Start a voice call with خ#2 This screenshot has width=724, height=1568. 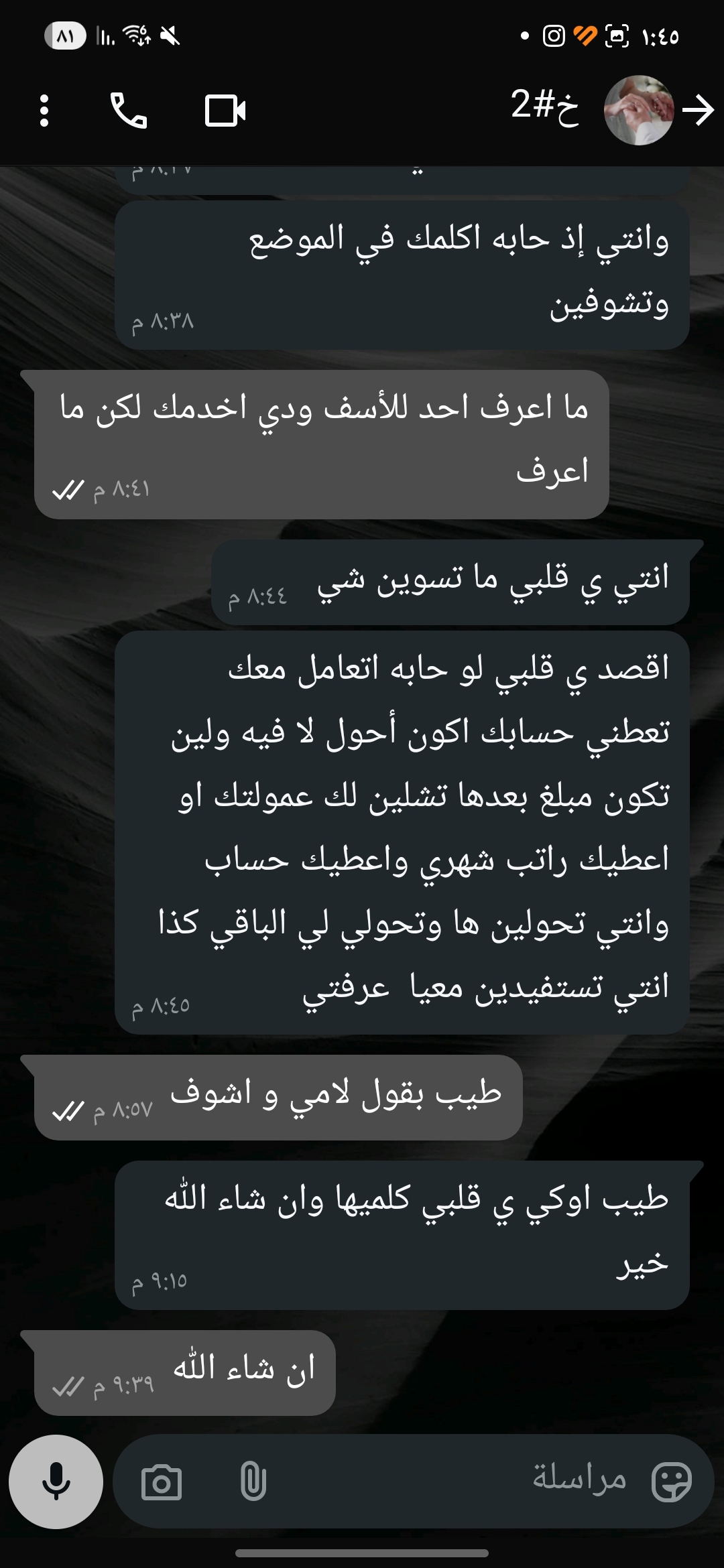128,111
